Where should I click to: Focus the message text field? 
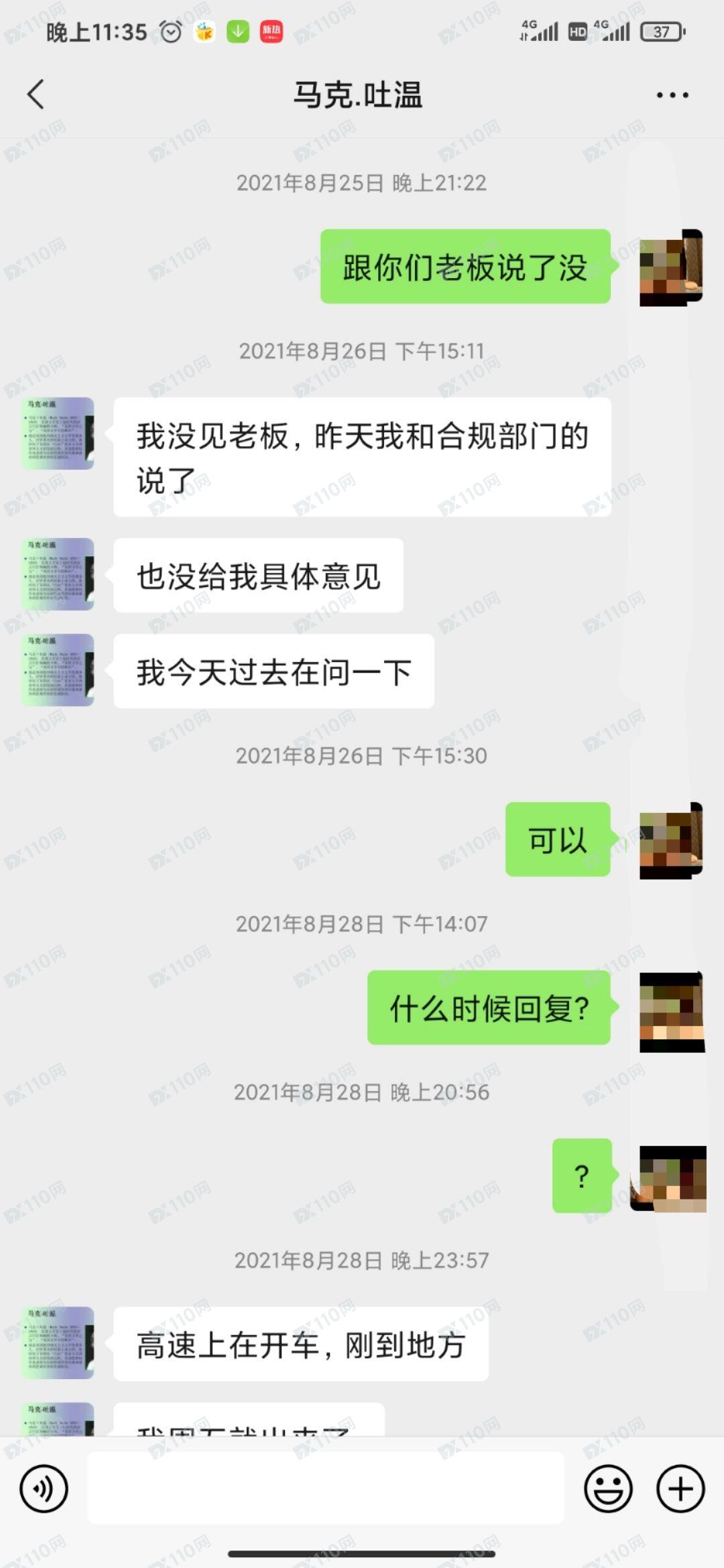tap(326, 1488)
